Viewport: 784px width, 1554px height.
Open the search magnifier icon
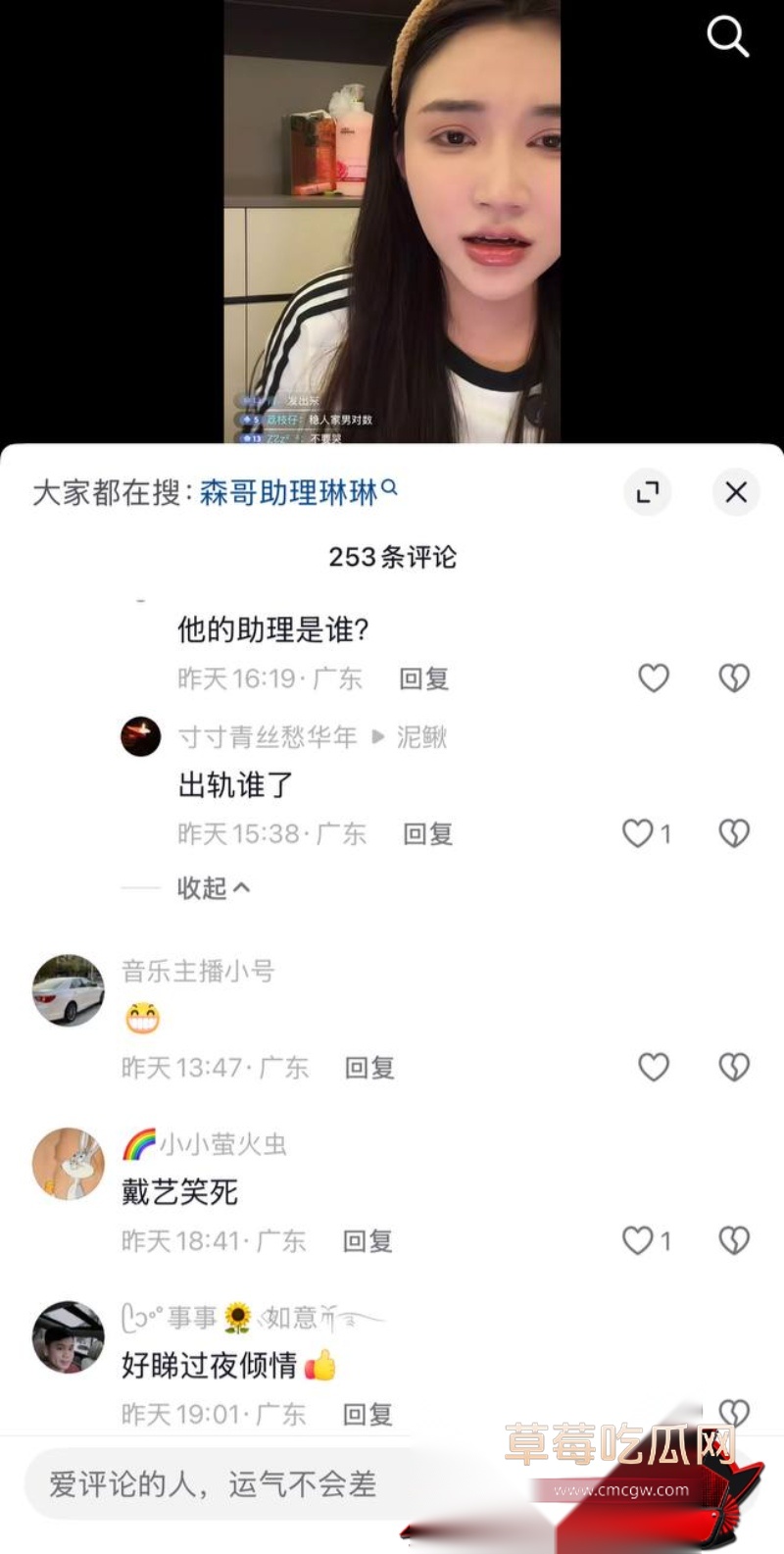coord(727,37)
